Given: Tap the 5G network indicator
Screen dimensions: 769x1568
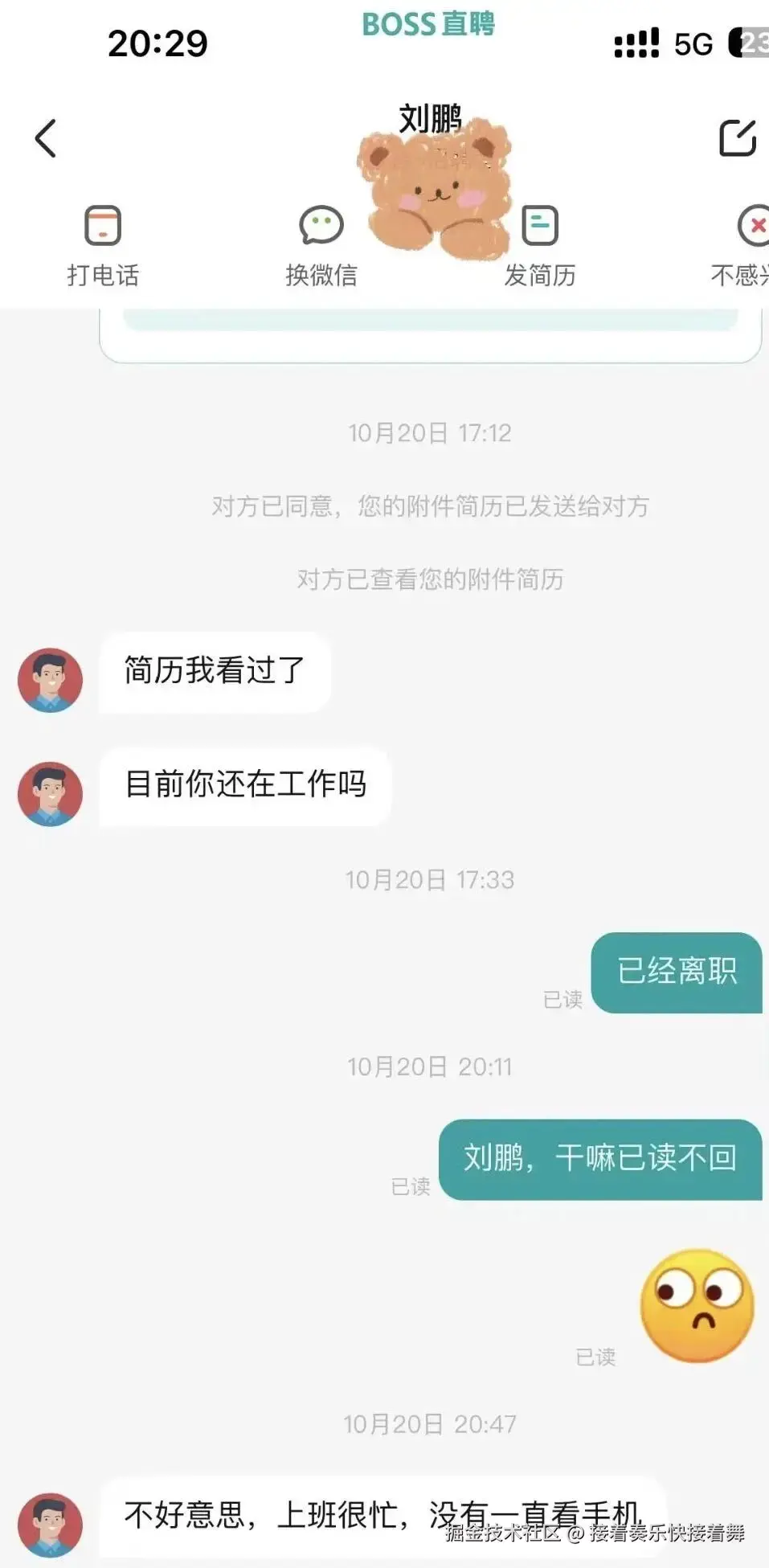Looking at the screenshot, I should click(x=691, y=46).
